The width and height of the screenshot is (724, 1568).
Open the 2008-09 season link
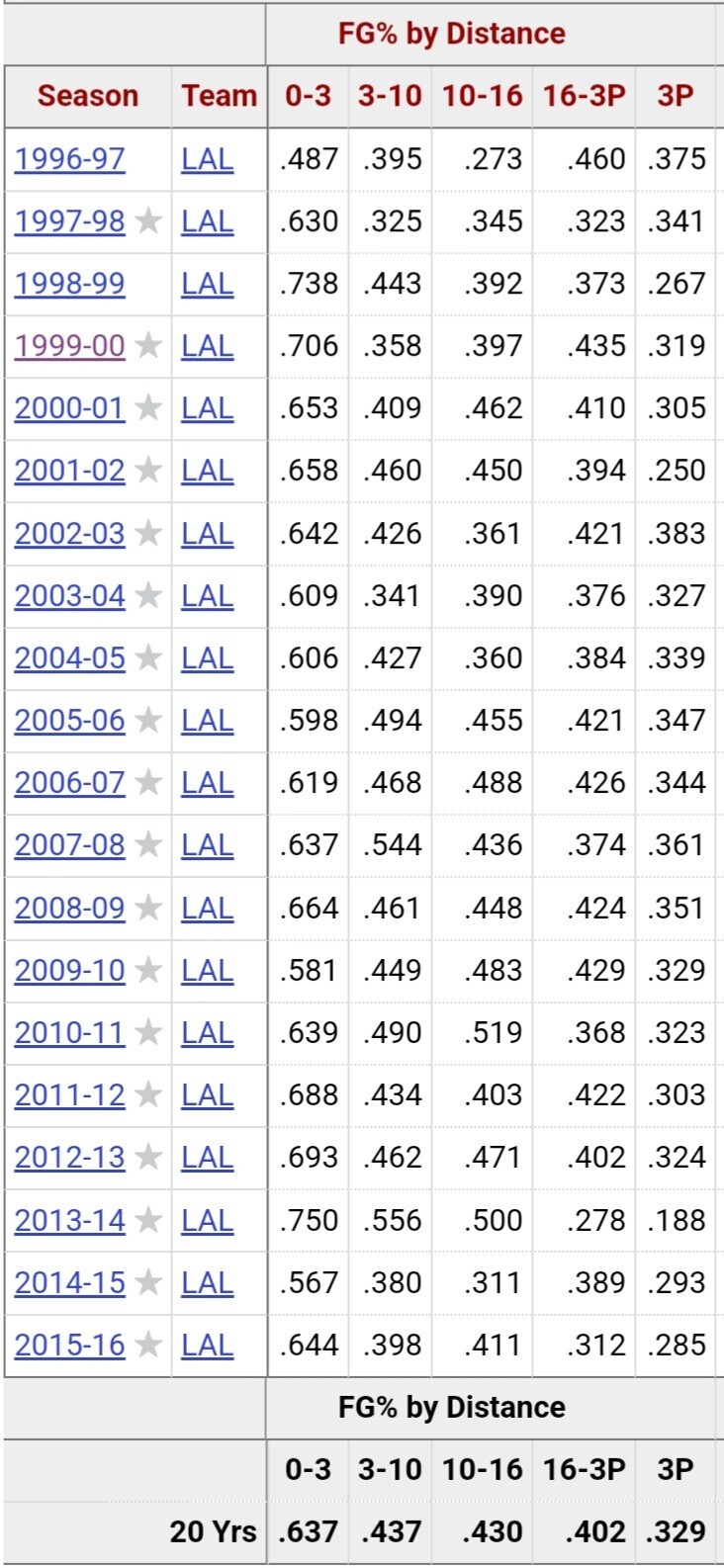pyautogui.click(x=69, y=908)
